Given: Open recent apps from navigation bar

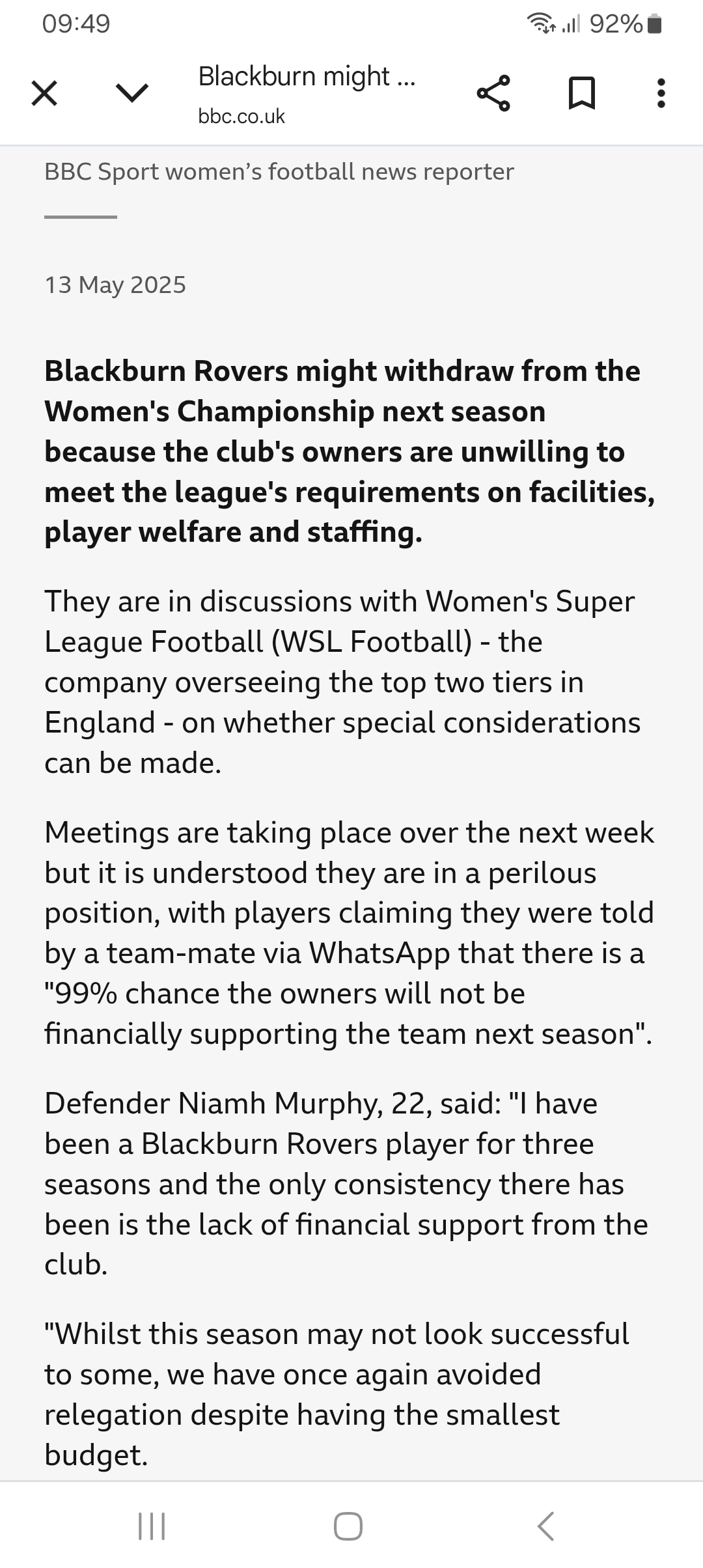Looking at the screenshot, I should (x=152, y=1526).
